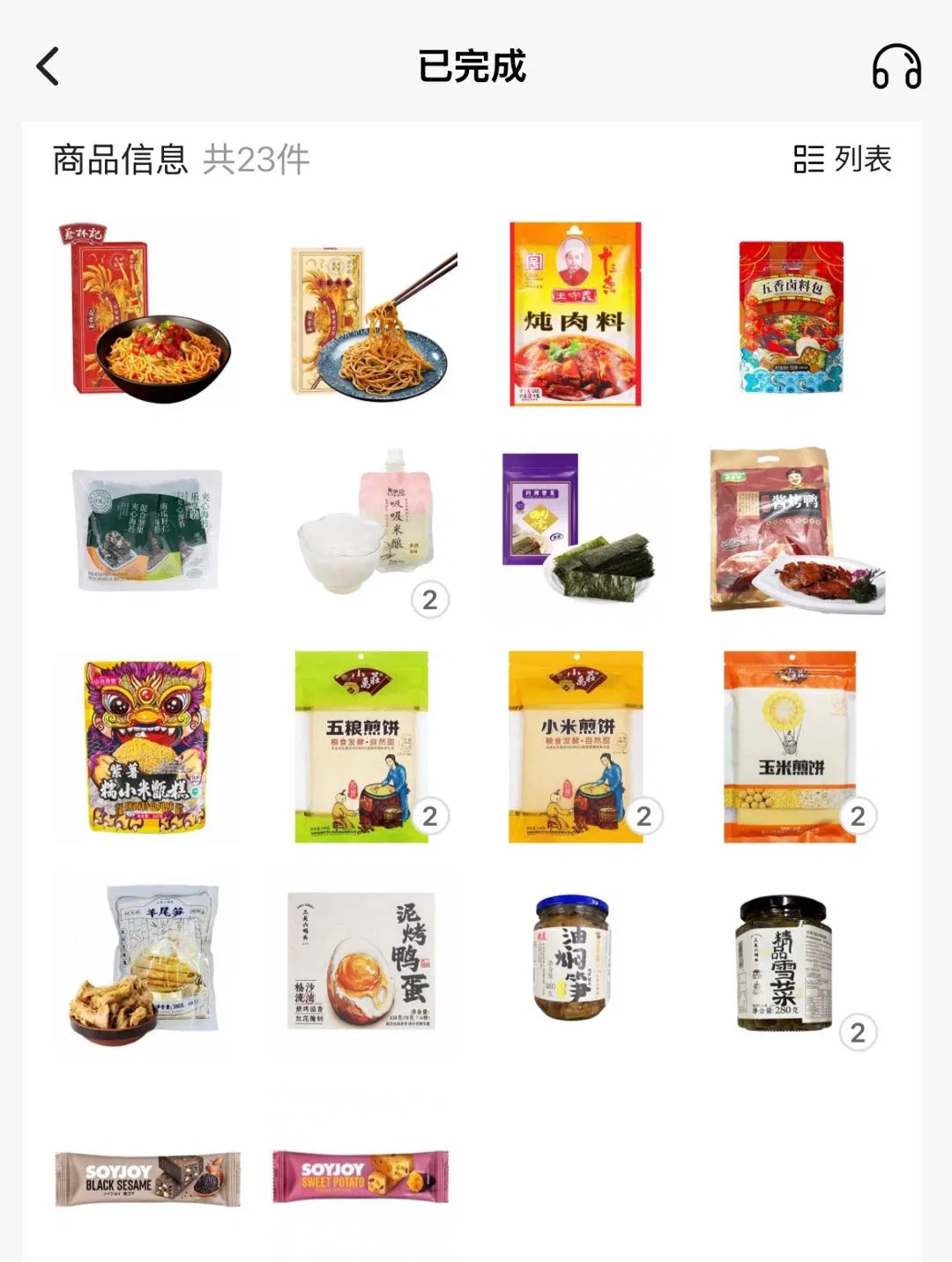Open the 小米煎饼 product
This screenshot has width=952, height=1262.
coord(576,746)
